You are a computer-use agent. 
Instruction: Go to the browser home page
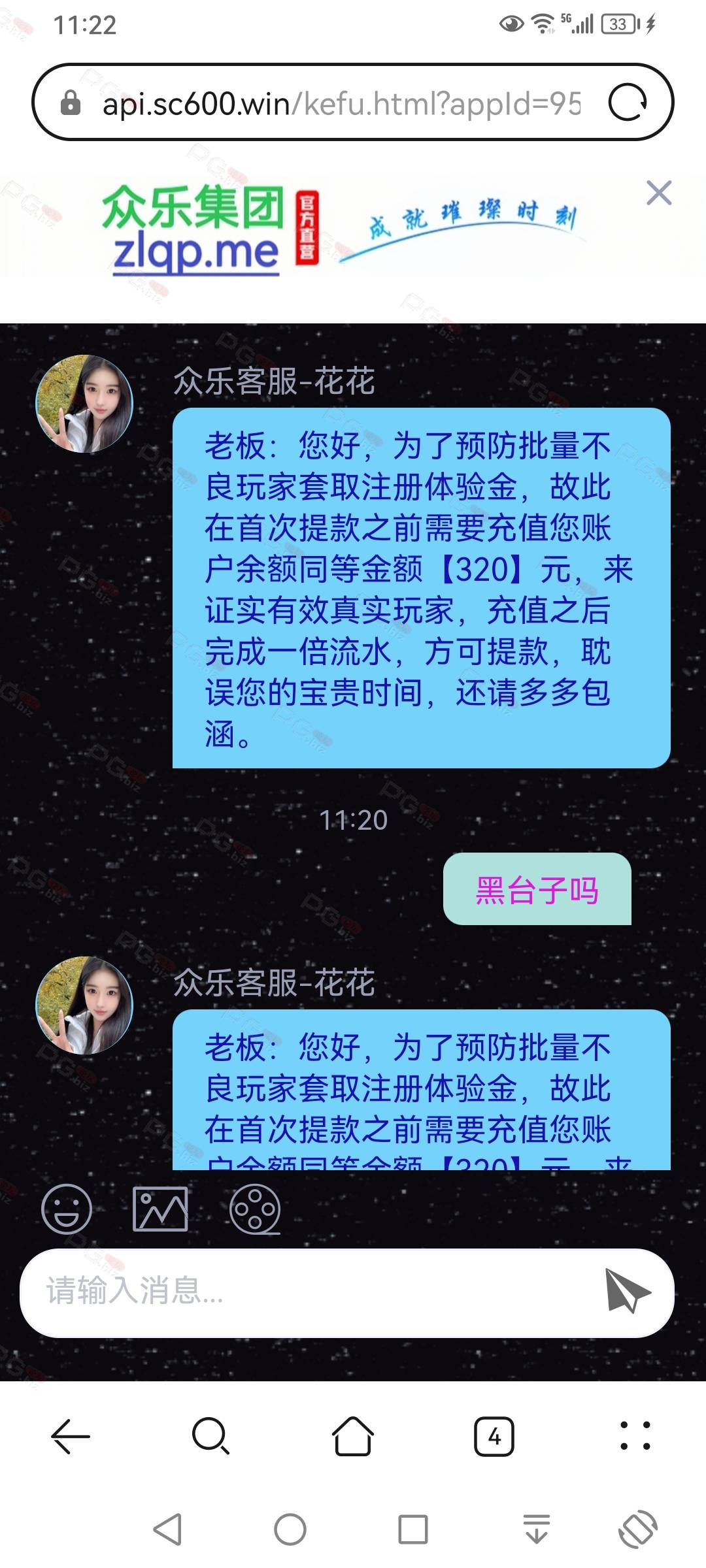point(353,1436)
